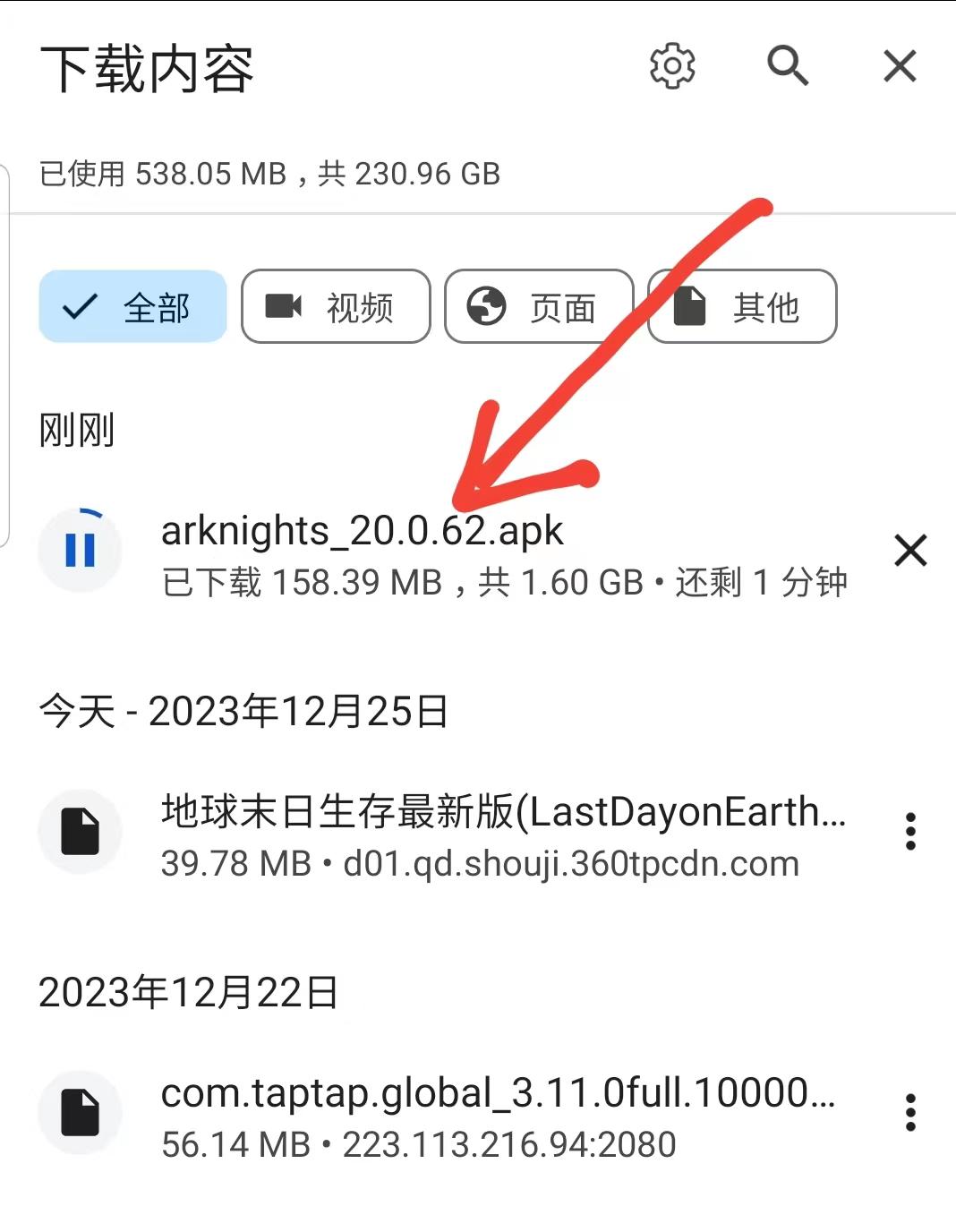Click the search icon to find downloads
Viewport: 956px width, 1232px height.
[x=787, y=66]
